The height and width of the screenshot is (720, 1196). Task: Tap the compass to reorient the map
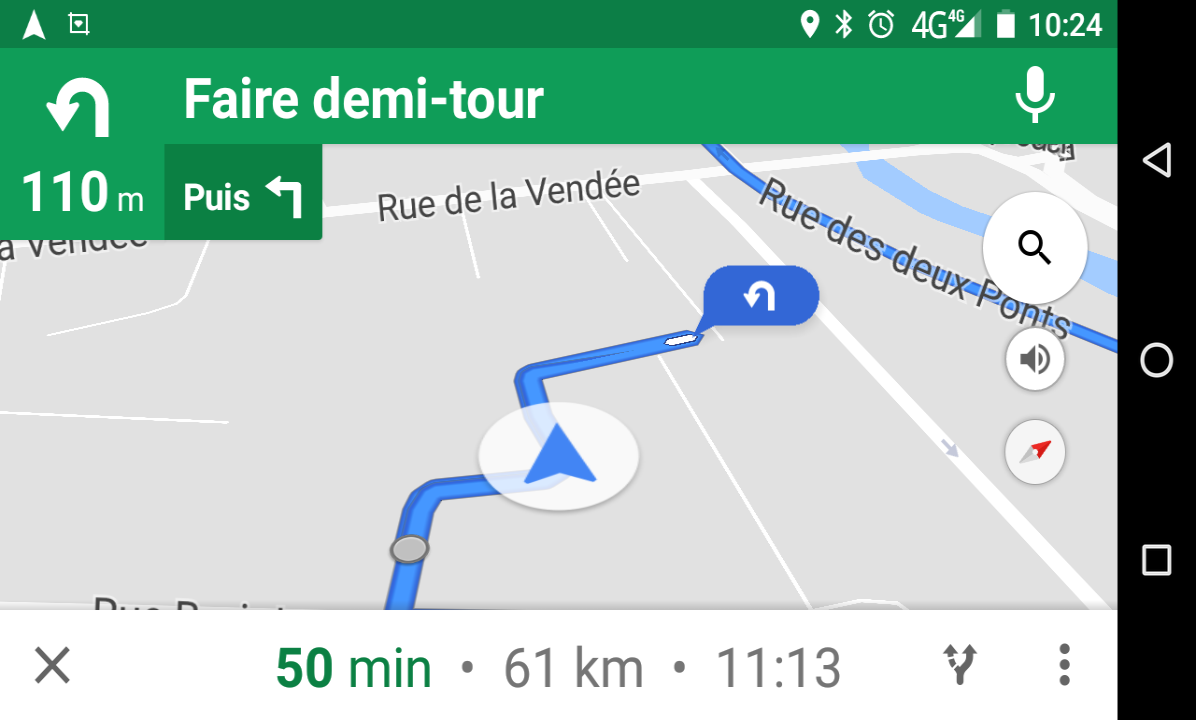(1035, 452)
